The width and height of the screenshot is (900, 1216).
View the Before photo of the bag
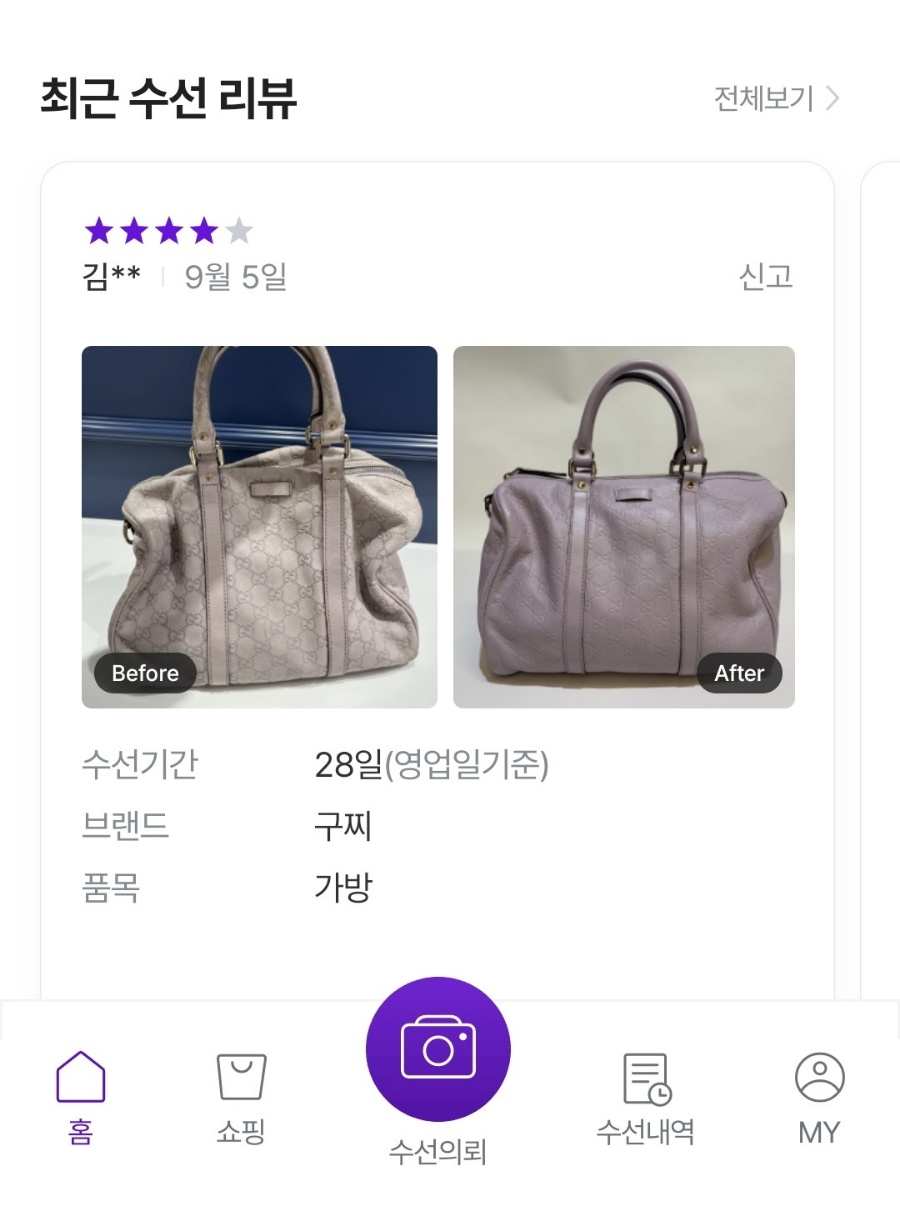tap(259, 527)
